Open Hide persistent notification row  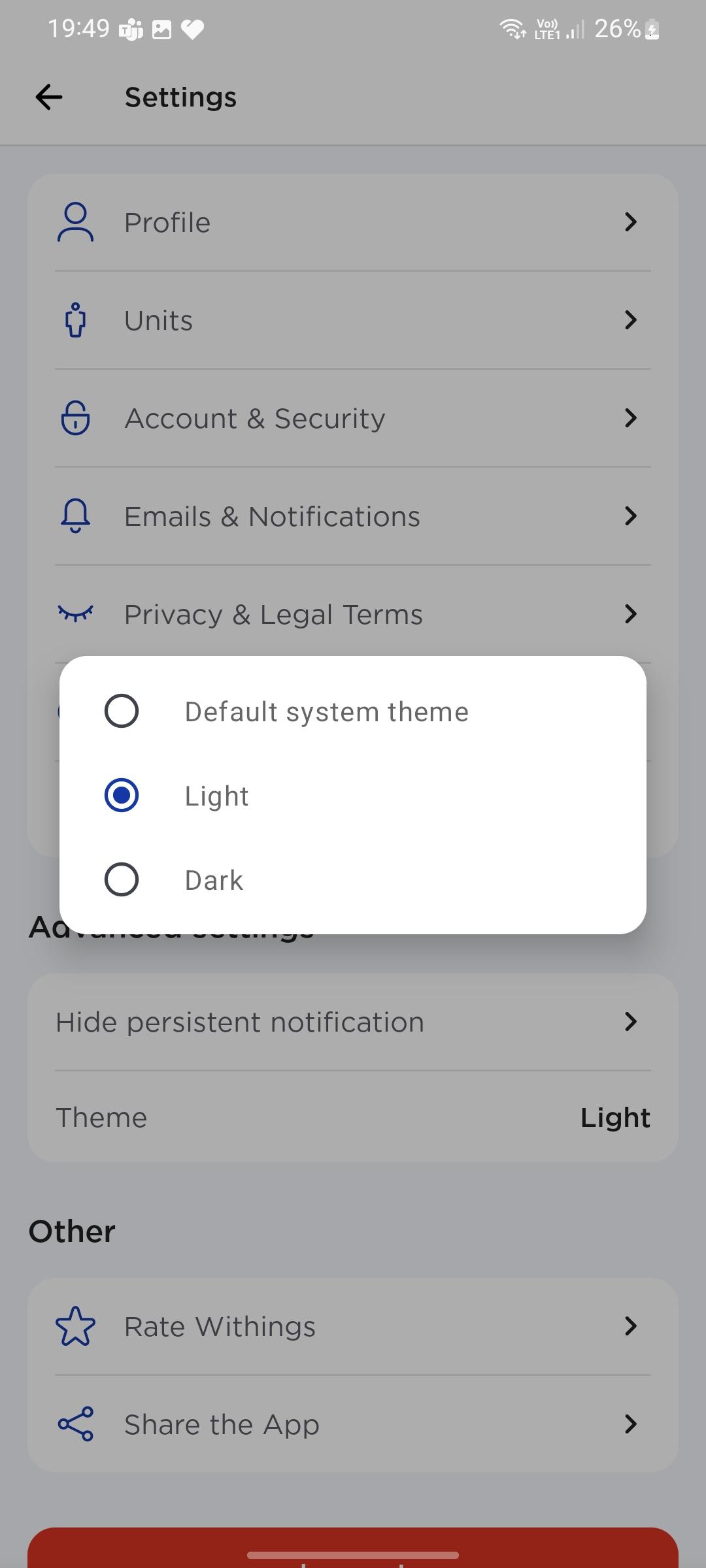coord(353,1022)
